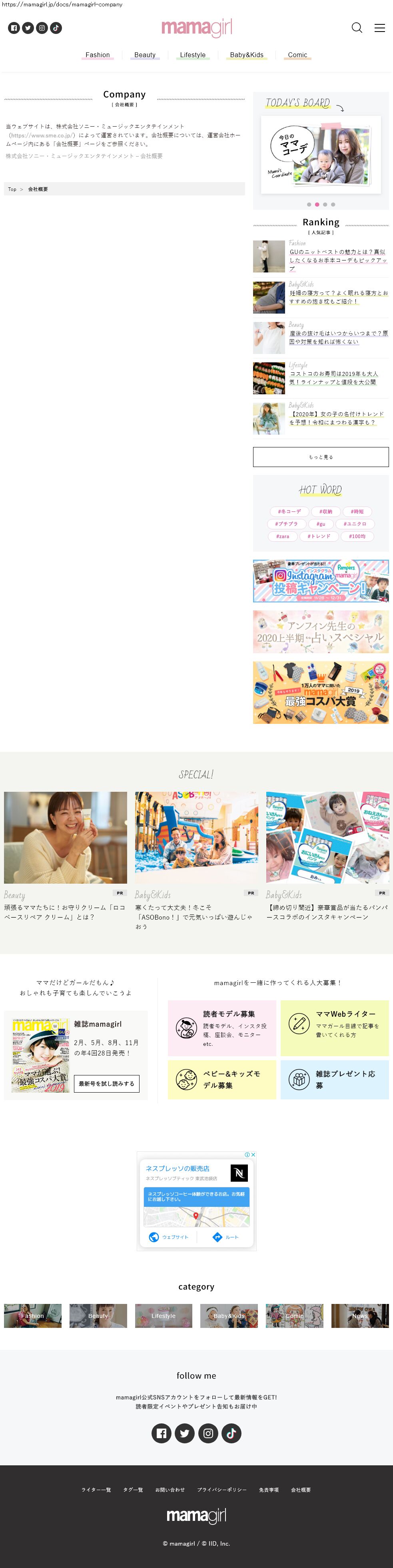Open the Instagram 投稿キャンペーン banner
Image resolution: width=393 pixels, height=1568 pixels.
point(321,581)
